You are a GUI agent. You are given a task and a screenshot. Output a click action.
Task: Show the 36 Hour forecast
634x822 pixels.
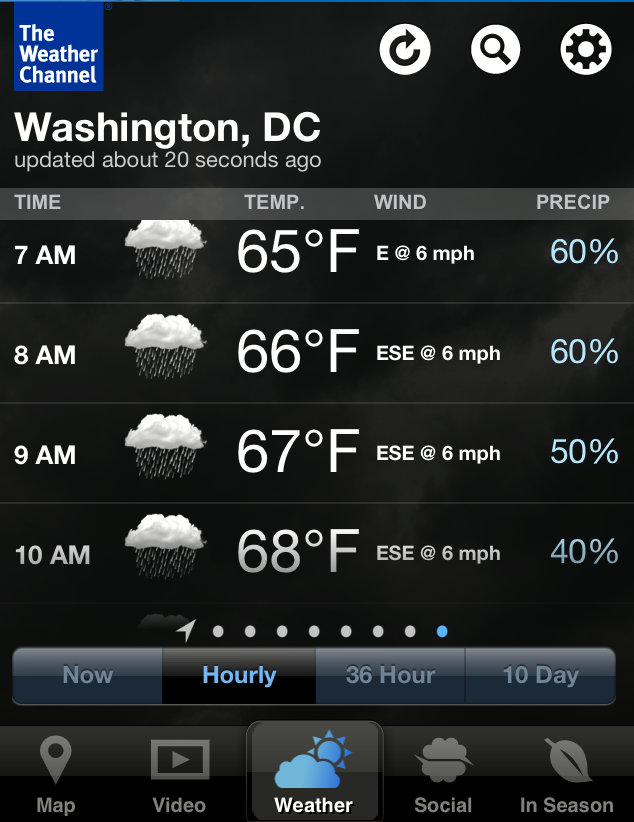pos(390,675)
